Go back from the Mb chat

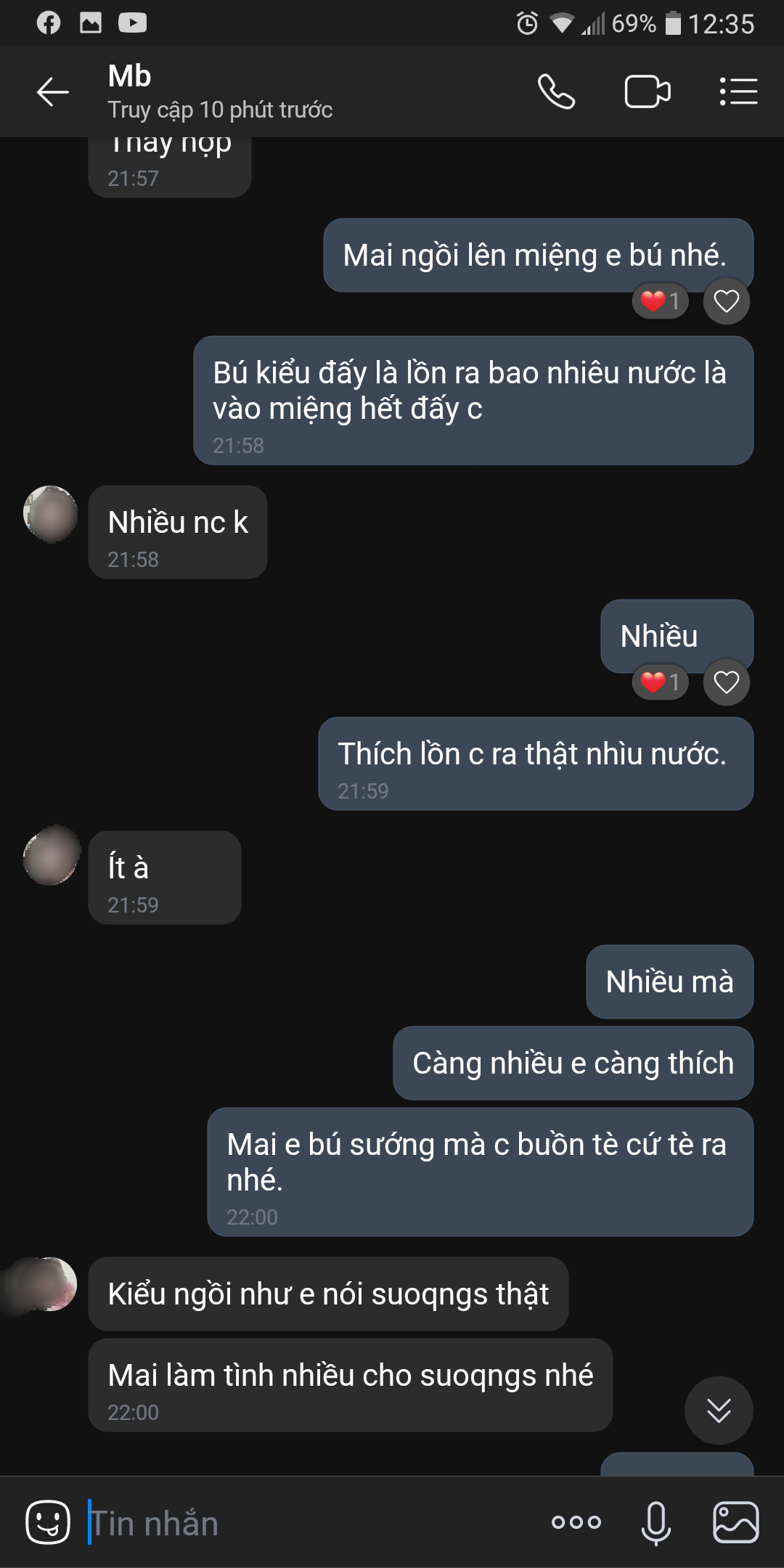click(x=53, y=92)
